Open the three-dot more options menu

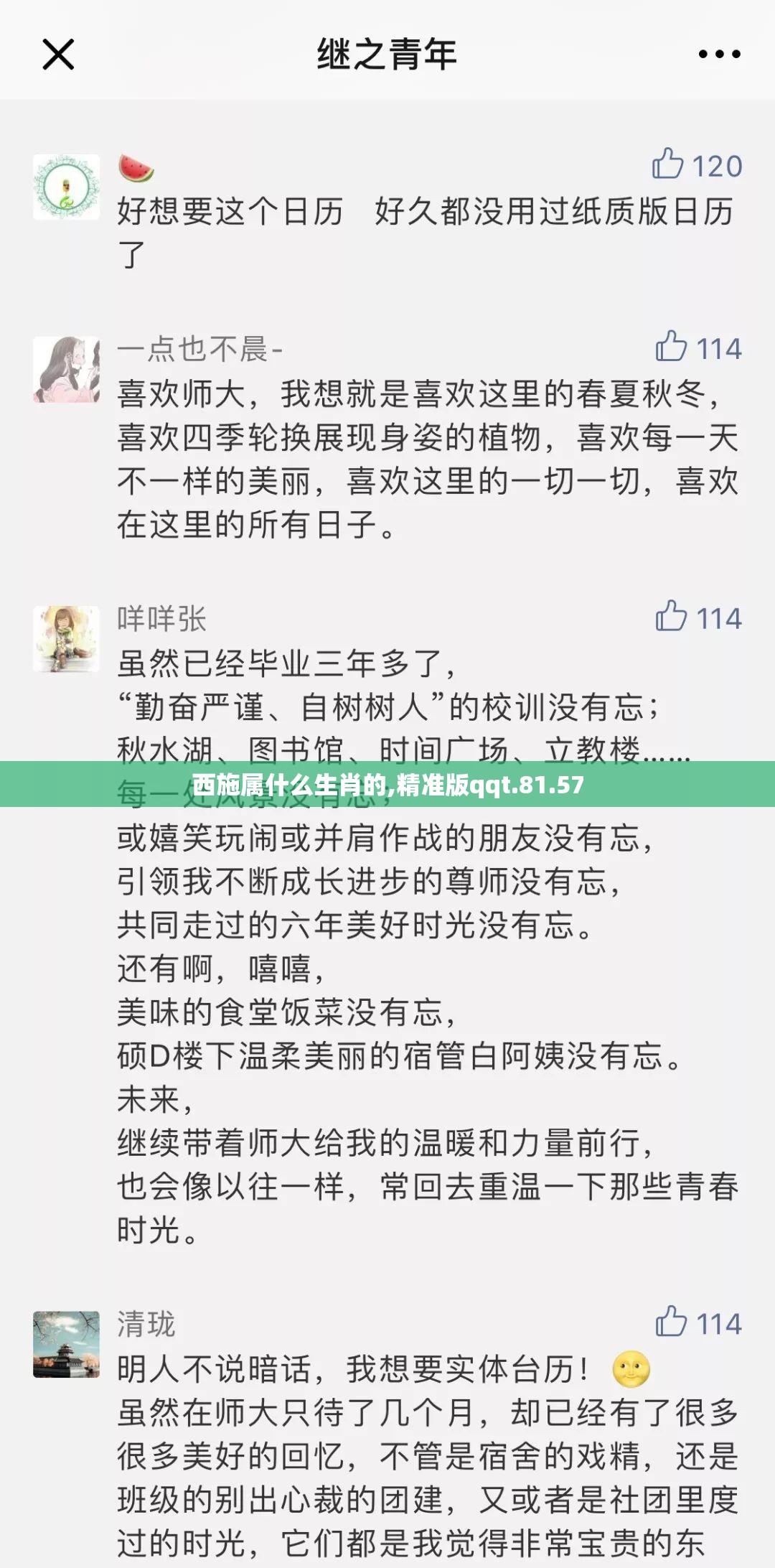tap(719, 54)
